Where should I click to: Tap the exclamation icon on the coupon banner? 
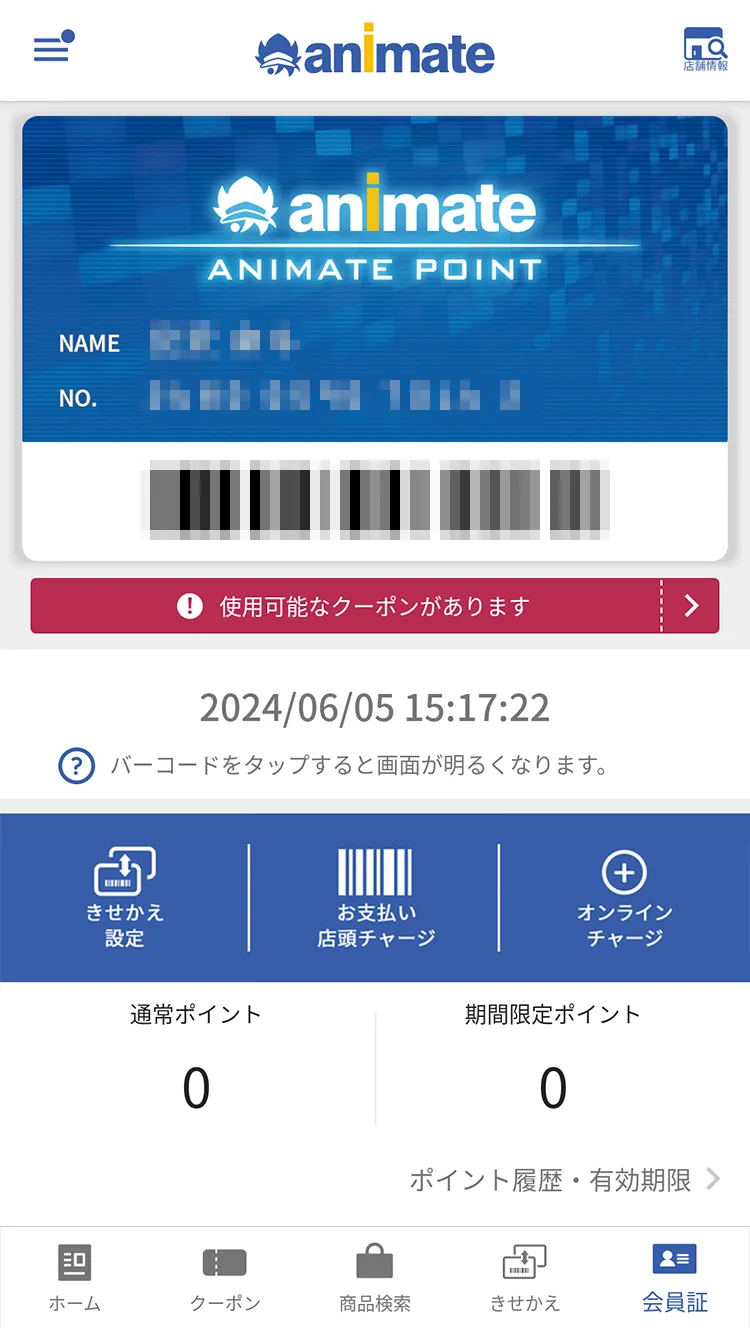pos(191,606)
